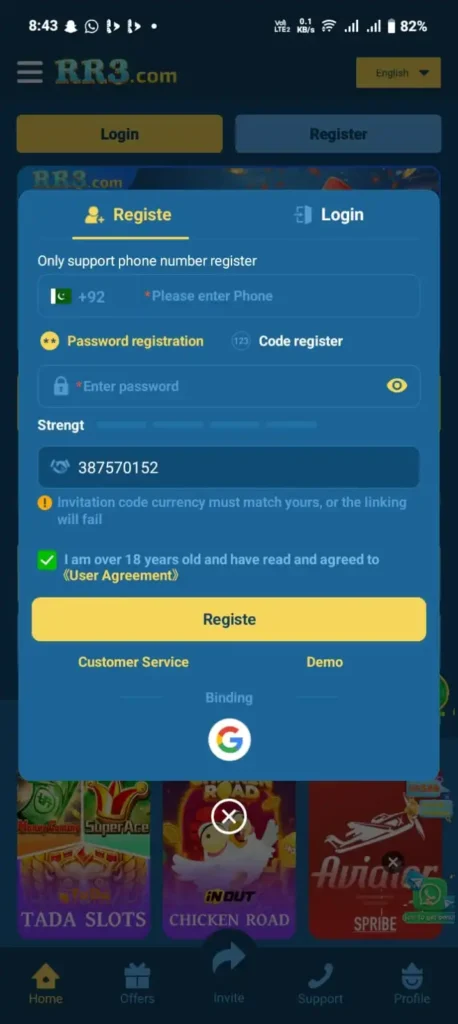
Task: Edit the invitation code field 387570152
Action: [229, 467]
